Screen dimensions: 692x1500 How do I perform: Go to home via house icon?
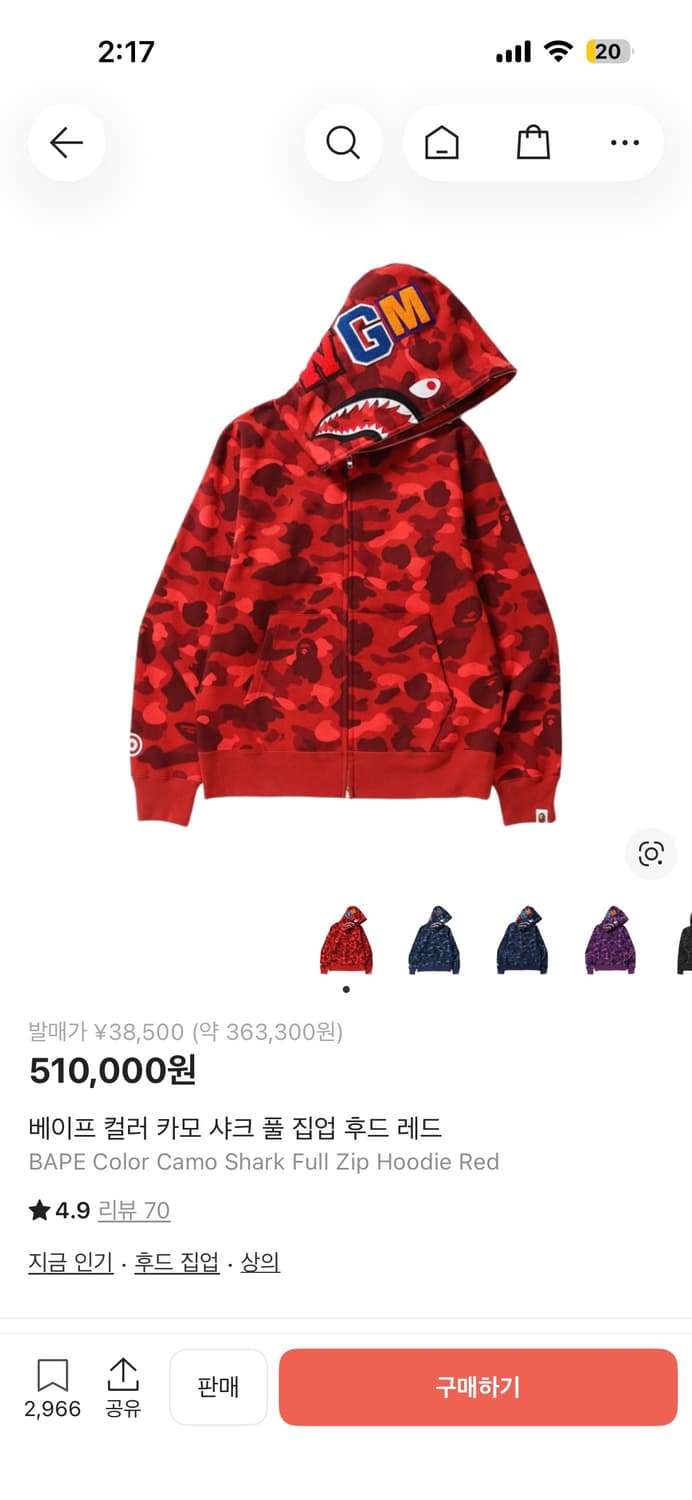tap(441, 143)
